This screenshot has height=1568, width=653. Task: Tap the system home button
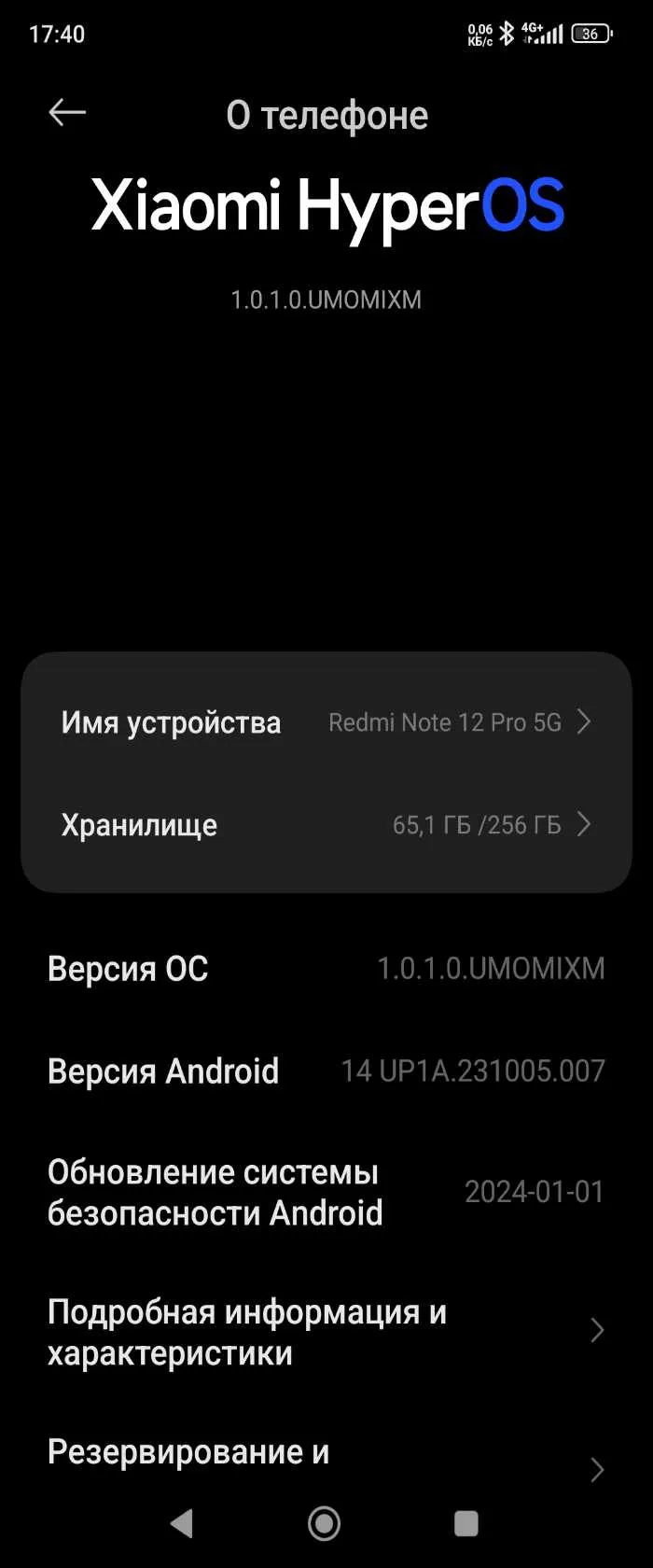click(325, 1524)
